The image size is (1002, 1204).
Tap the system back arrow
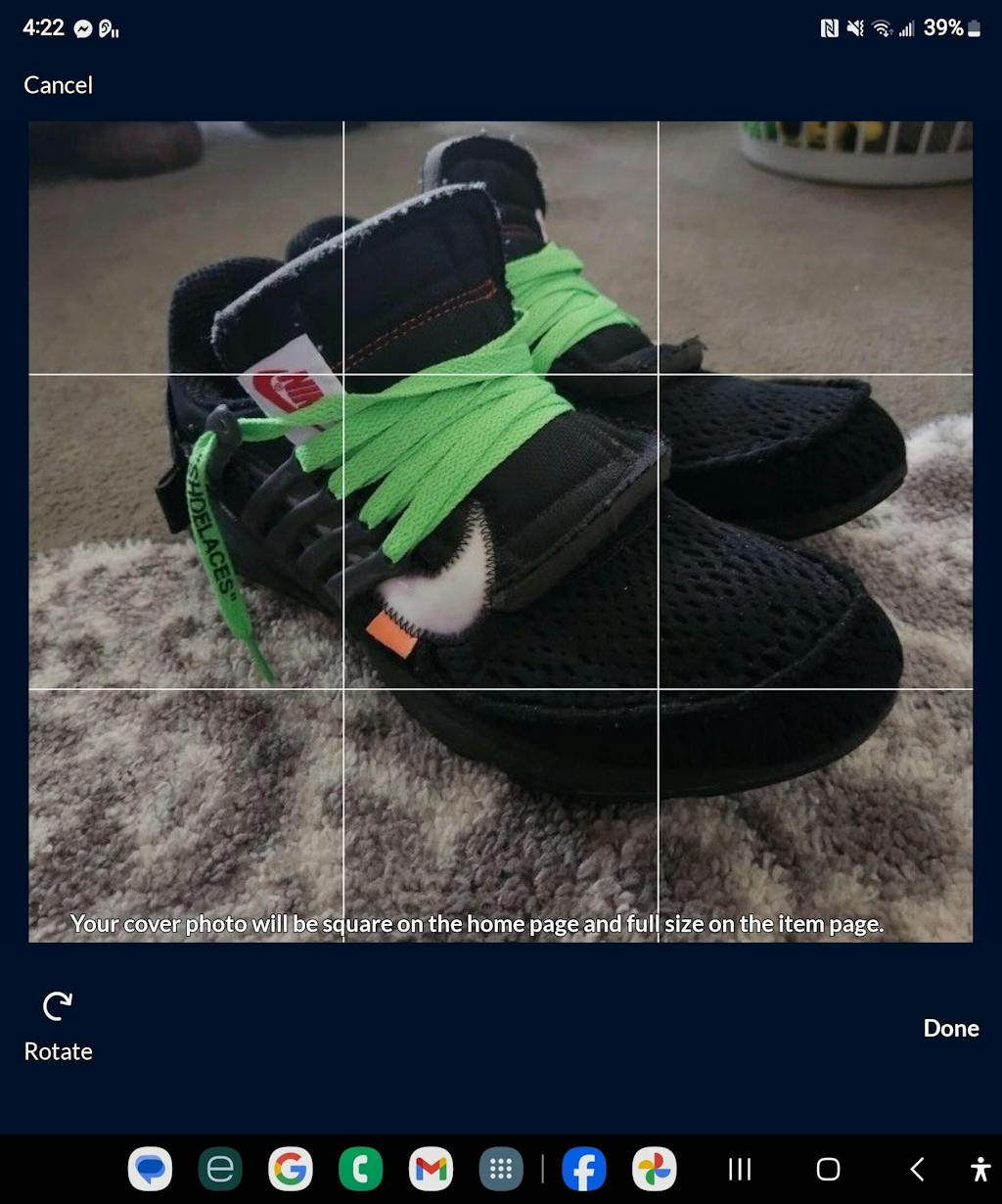click(917, 1169)
